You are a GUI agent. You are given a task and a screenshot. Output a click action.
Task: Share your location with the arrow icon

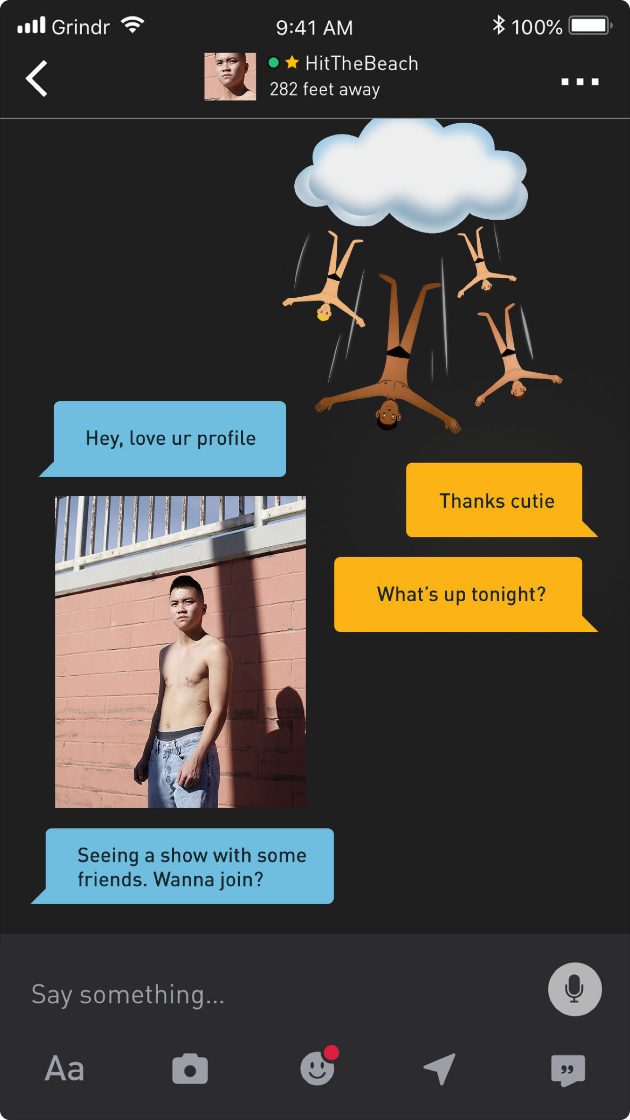(x=440, y=1069)
